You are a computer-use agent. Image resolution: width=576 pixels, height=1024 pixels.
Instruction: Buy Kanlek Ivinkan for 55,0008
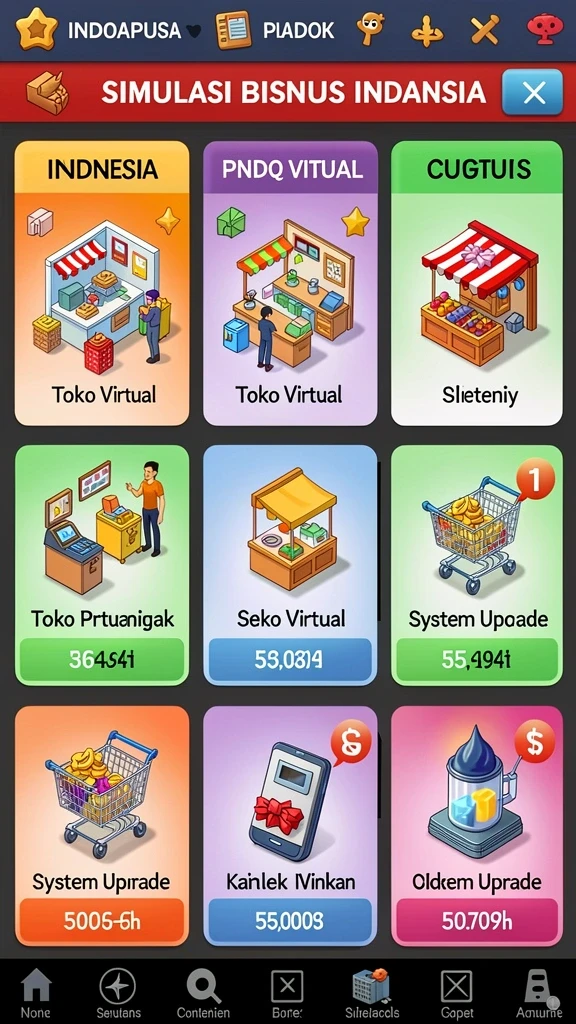pyautogui.click(x=290, y=920)
